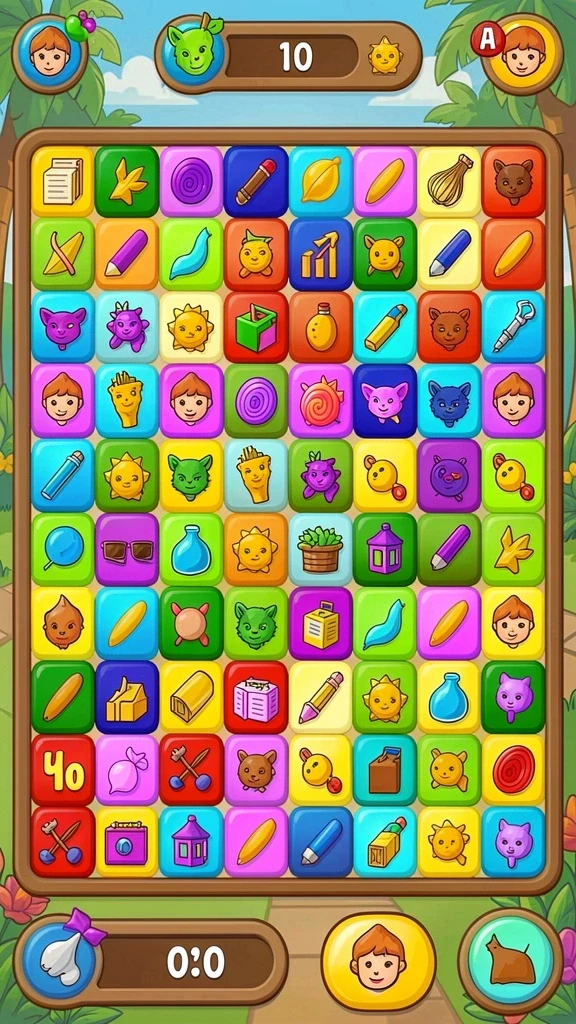Select the red 40 tile

click(63, 770)
